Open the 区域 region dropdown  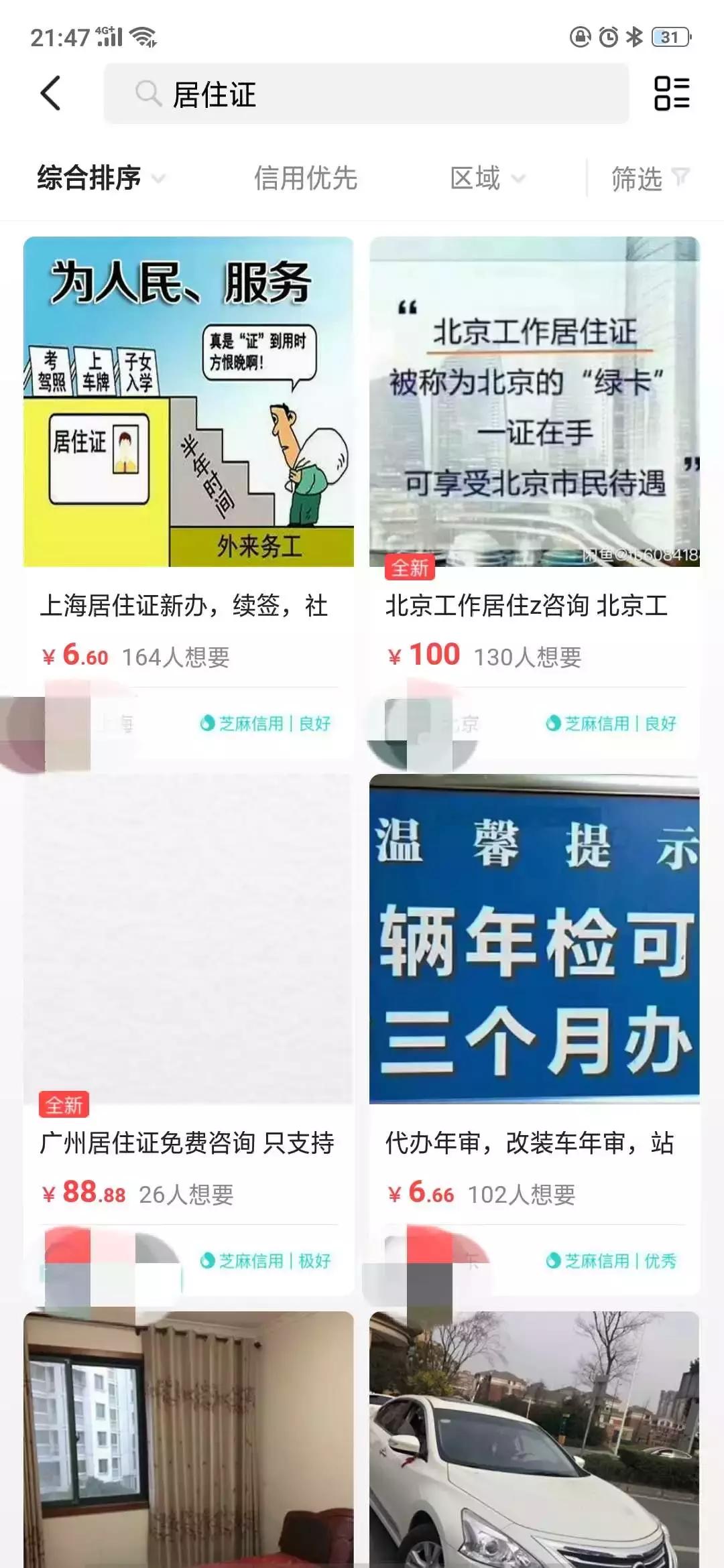click(486, 178)
